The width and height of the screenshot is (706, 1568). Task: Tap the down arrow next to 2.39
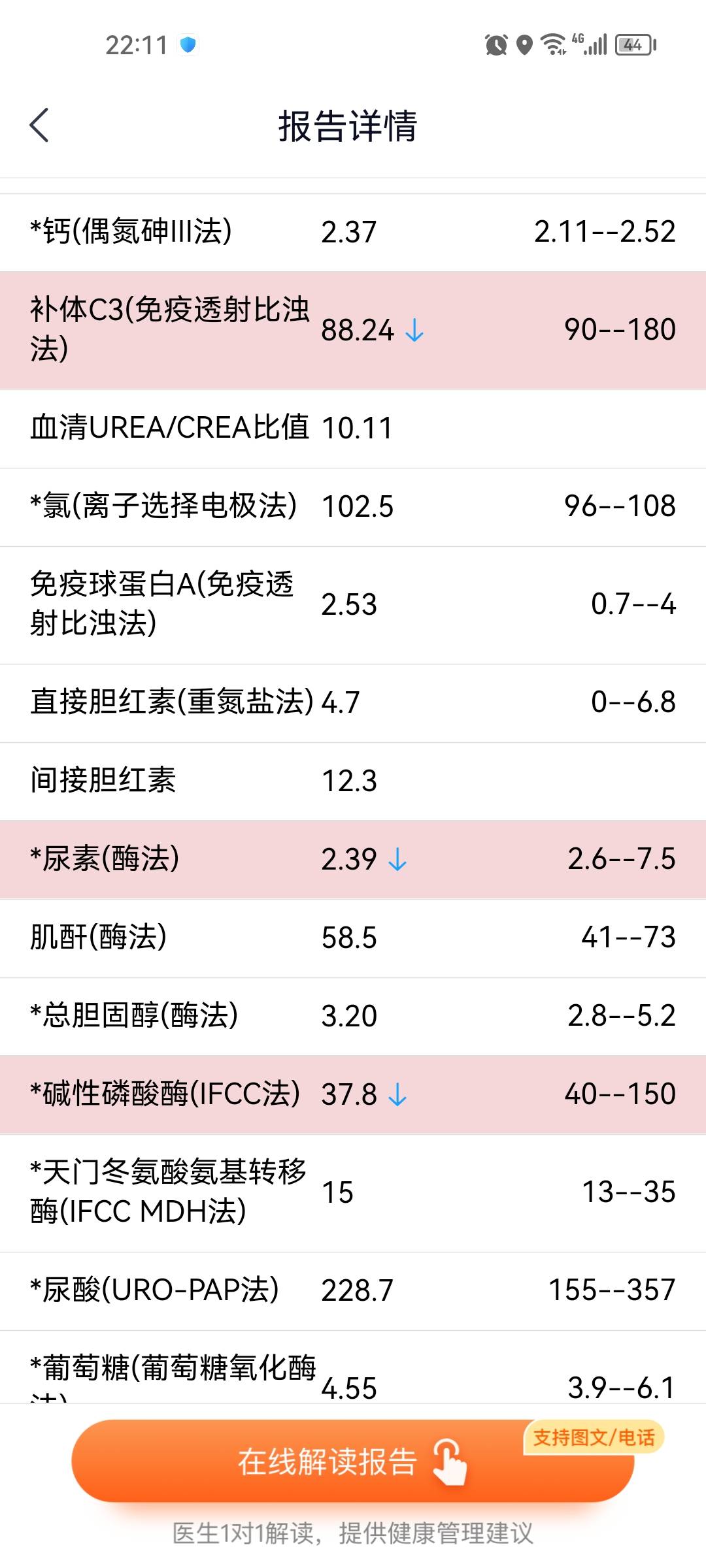coord(398,861)
